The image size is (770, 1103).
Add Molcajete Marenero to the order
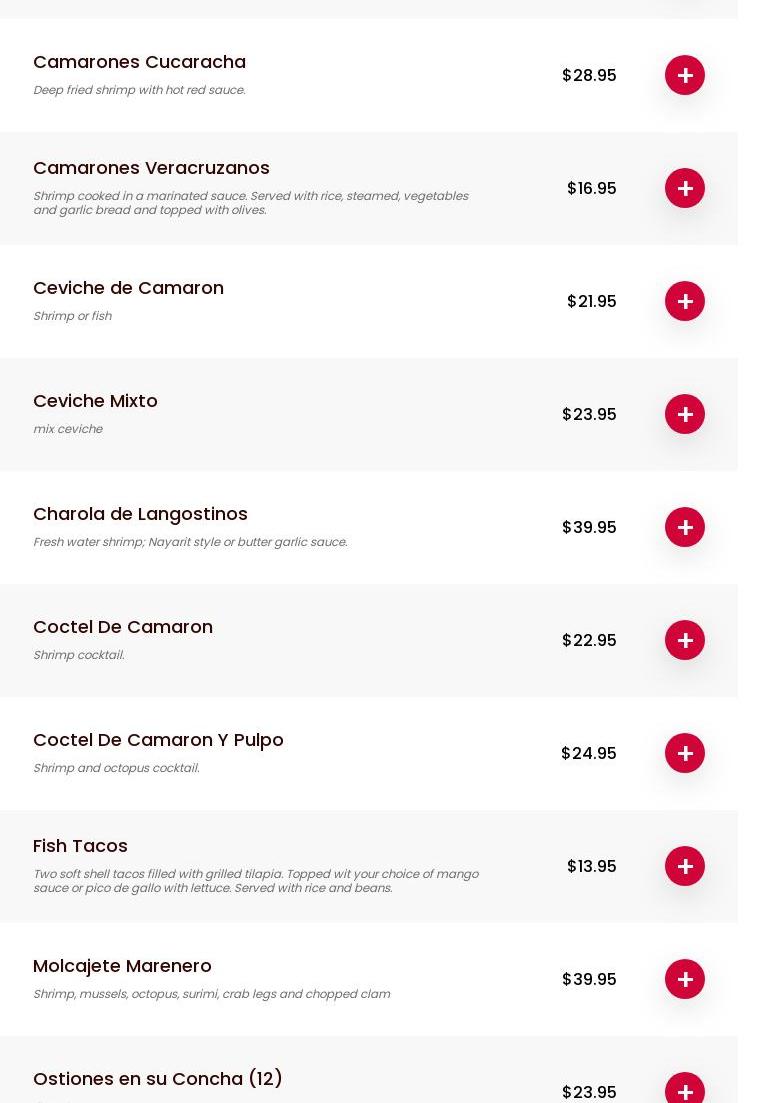coord(685,979)
